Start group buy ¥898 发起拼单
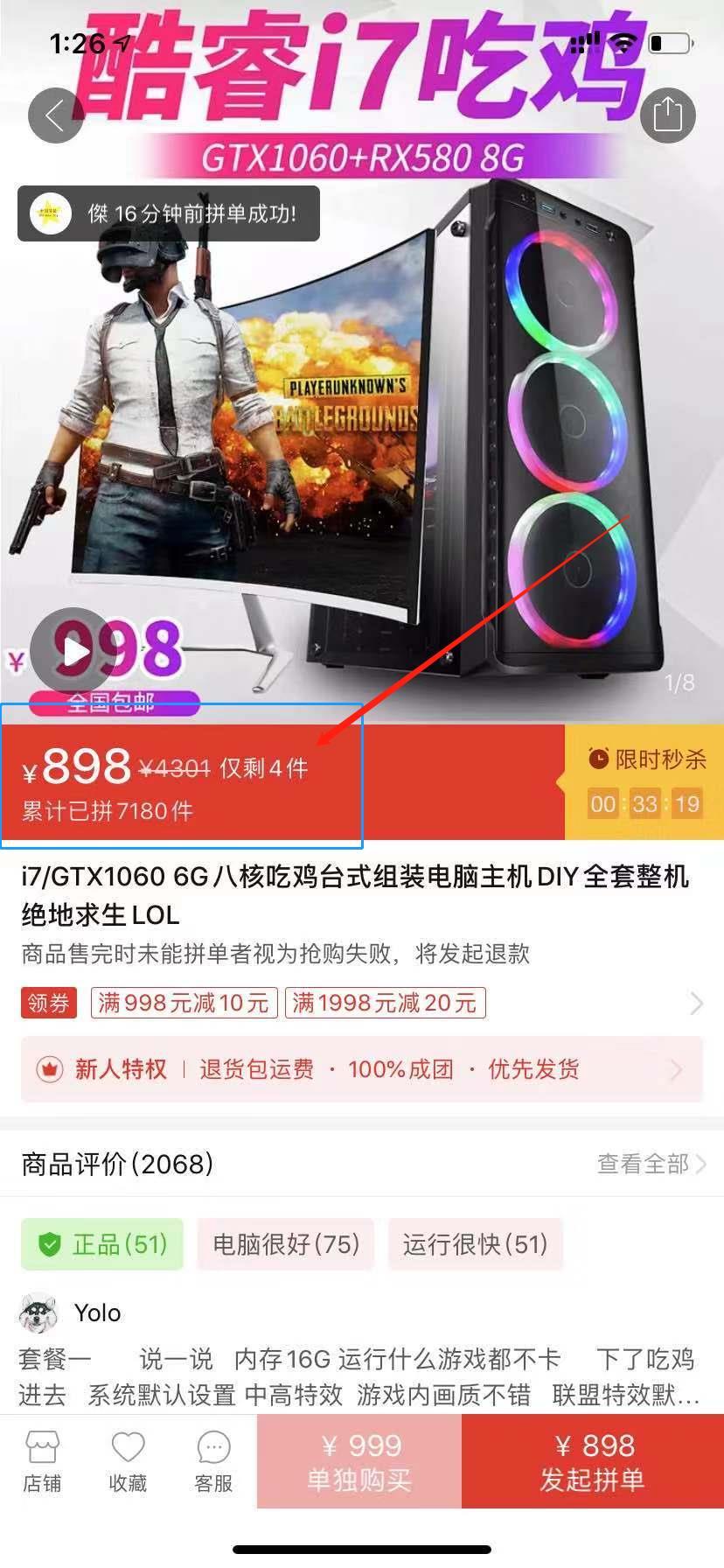 coord(592,1461)
